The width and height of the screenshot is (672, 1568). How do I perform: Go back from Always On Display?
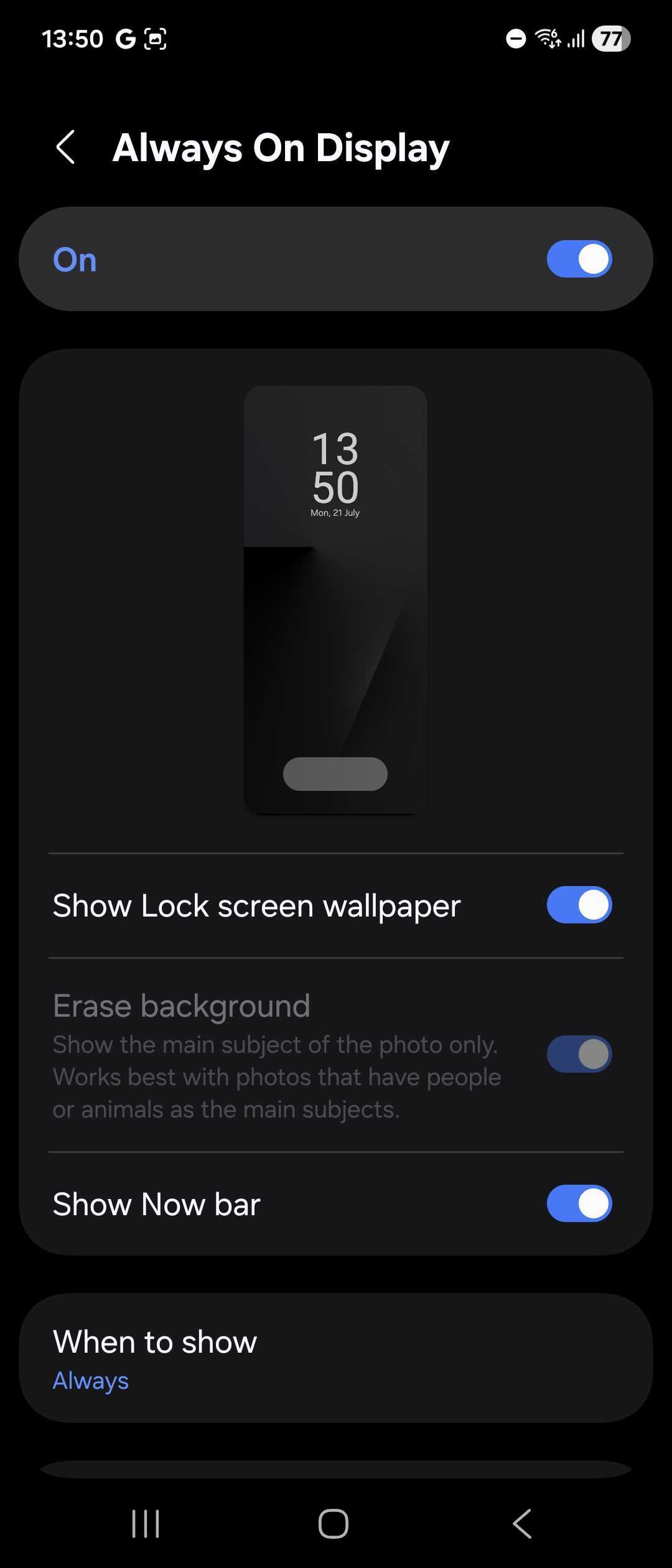[66, 147]
